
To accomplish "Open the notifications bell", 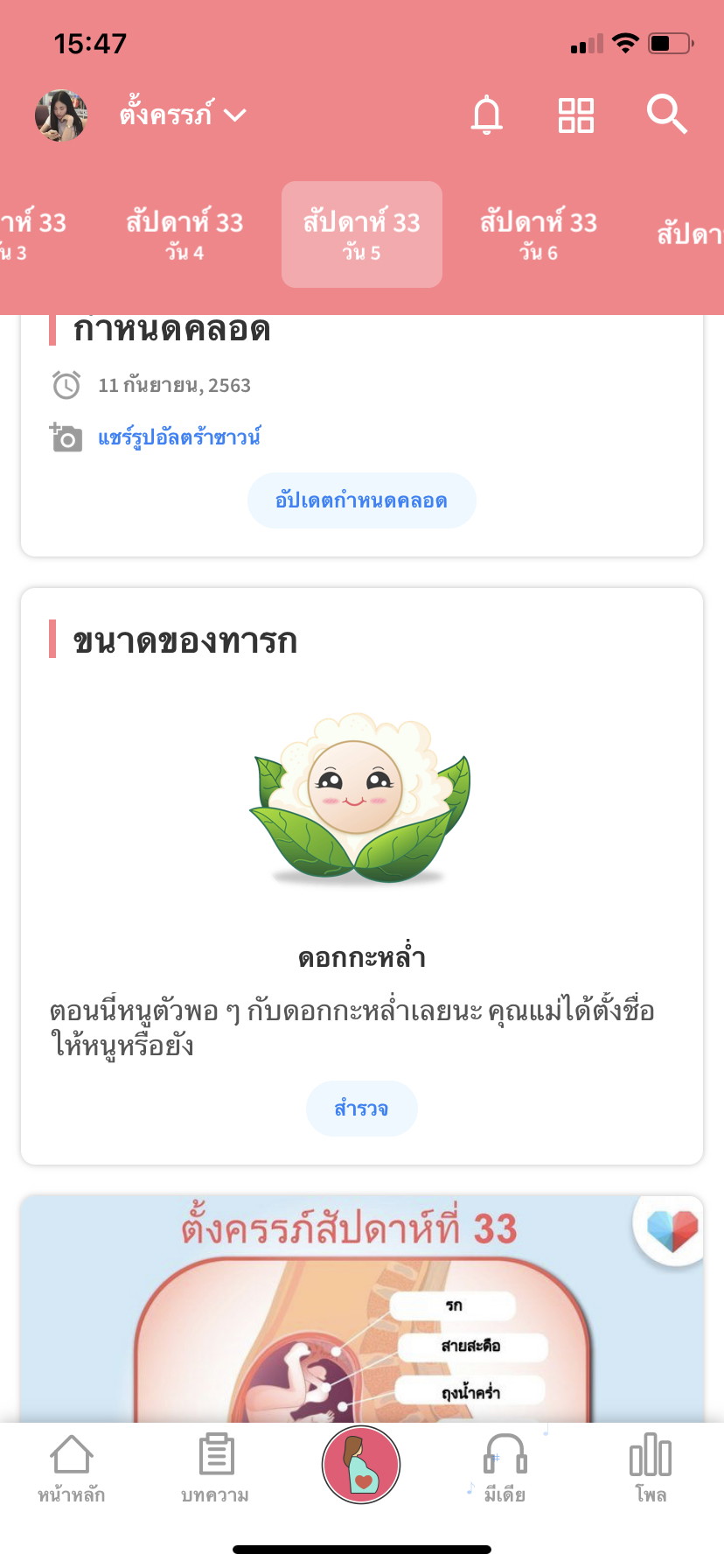I will [x=487, y=115].
